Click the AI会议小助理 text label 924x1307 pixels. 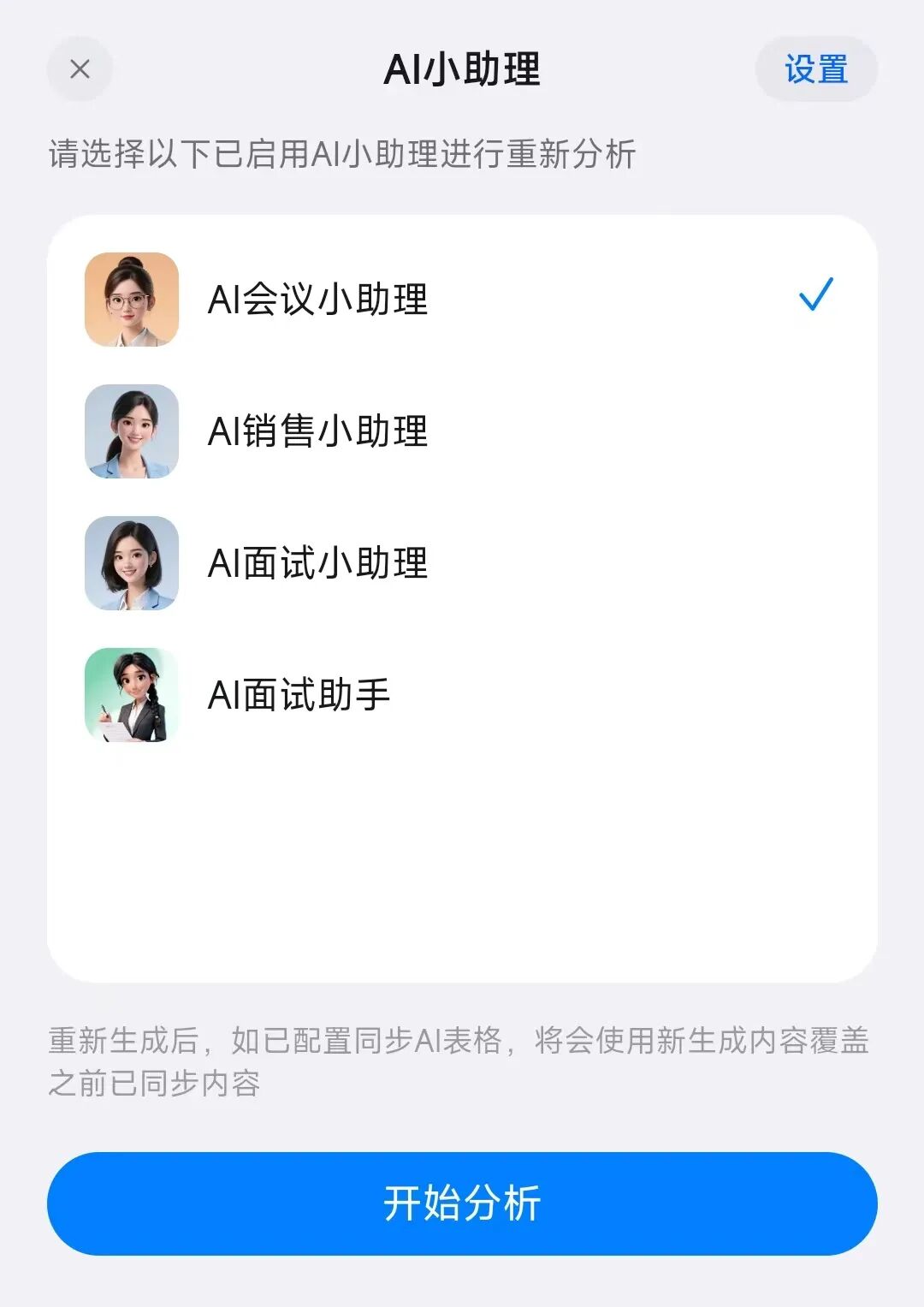pos(318,298)
